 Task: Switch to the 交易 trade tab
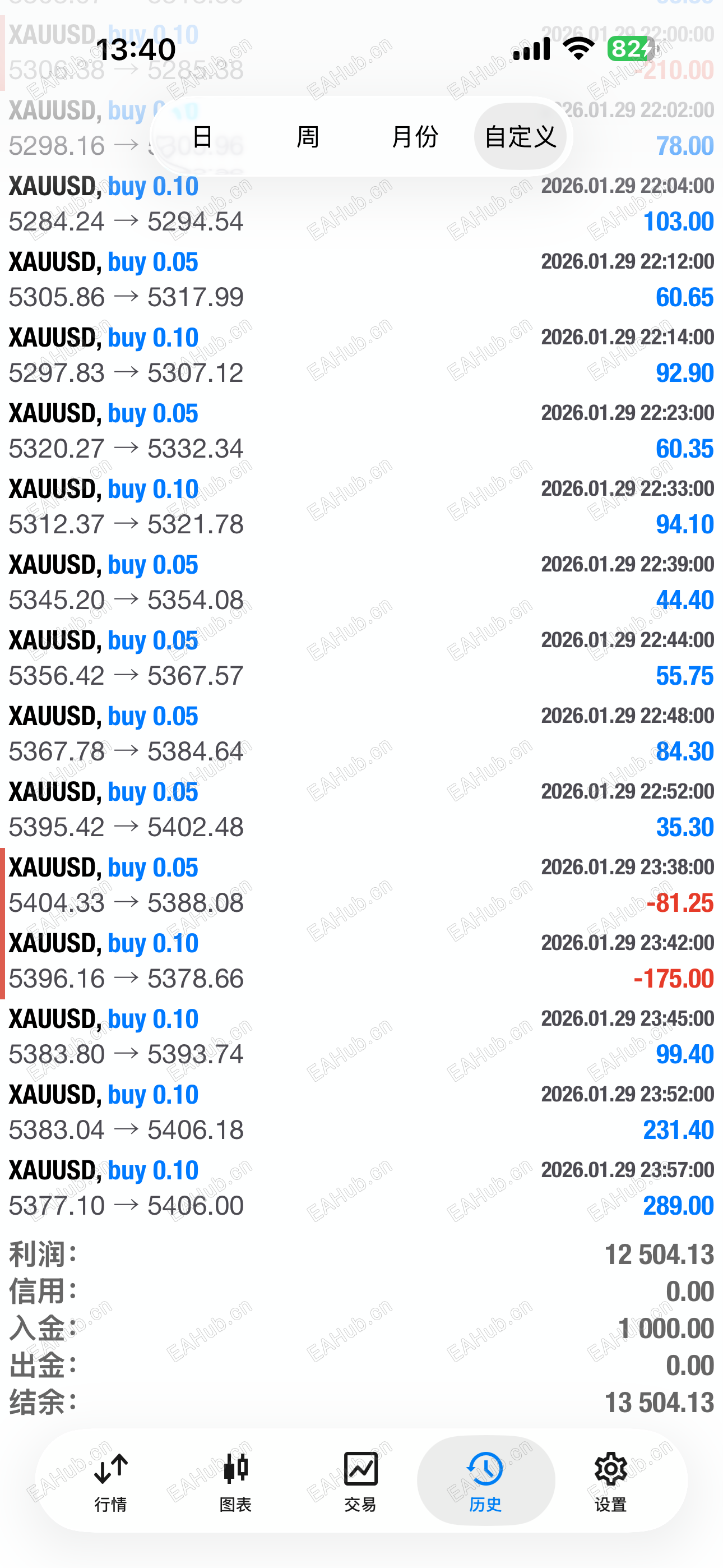360,1481
